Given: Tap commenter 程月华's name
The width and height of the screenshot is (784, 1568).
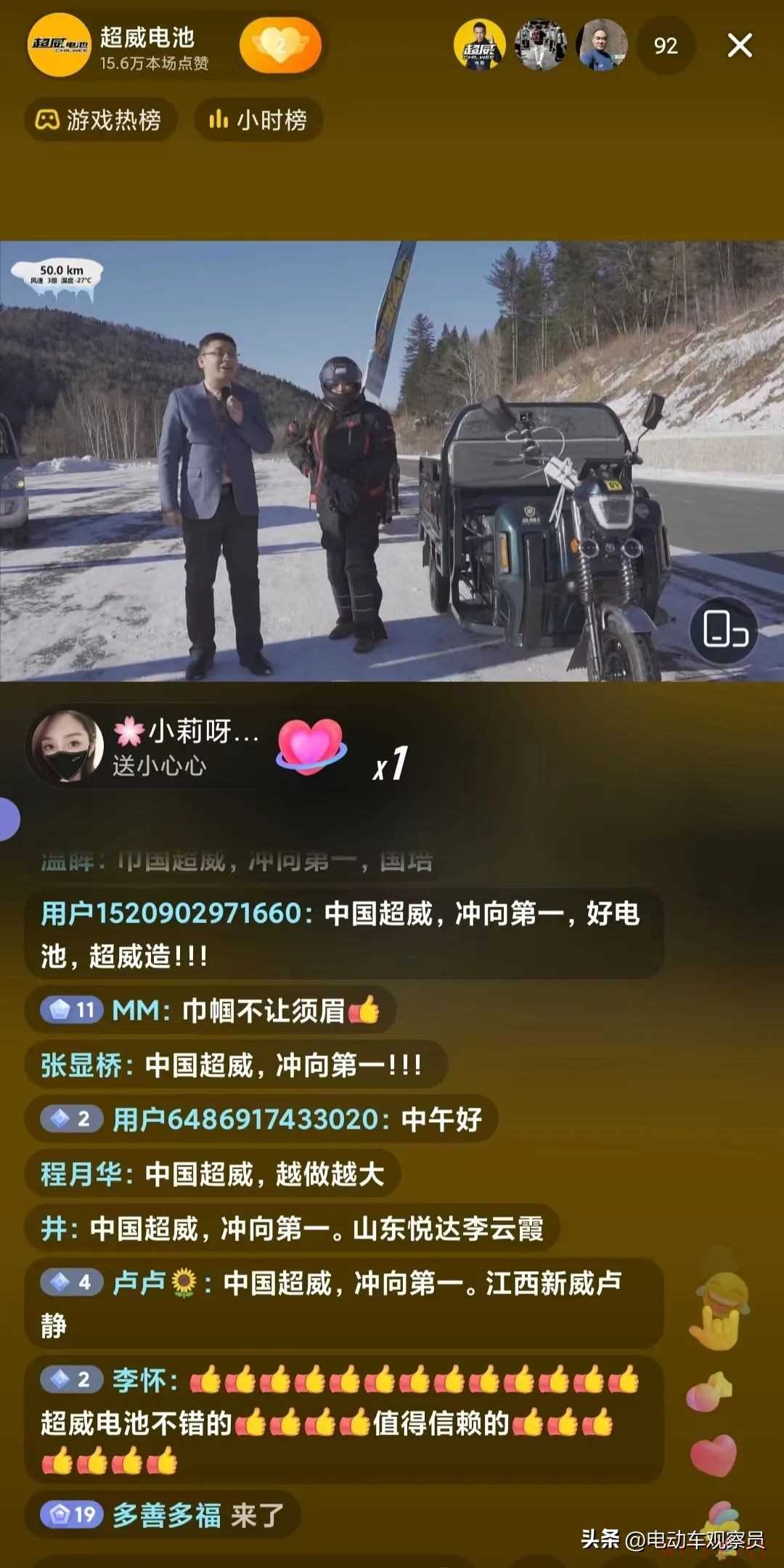Looking at the screenshot, I should click(x=81, y=1174).
